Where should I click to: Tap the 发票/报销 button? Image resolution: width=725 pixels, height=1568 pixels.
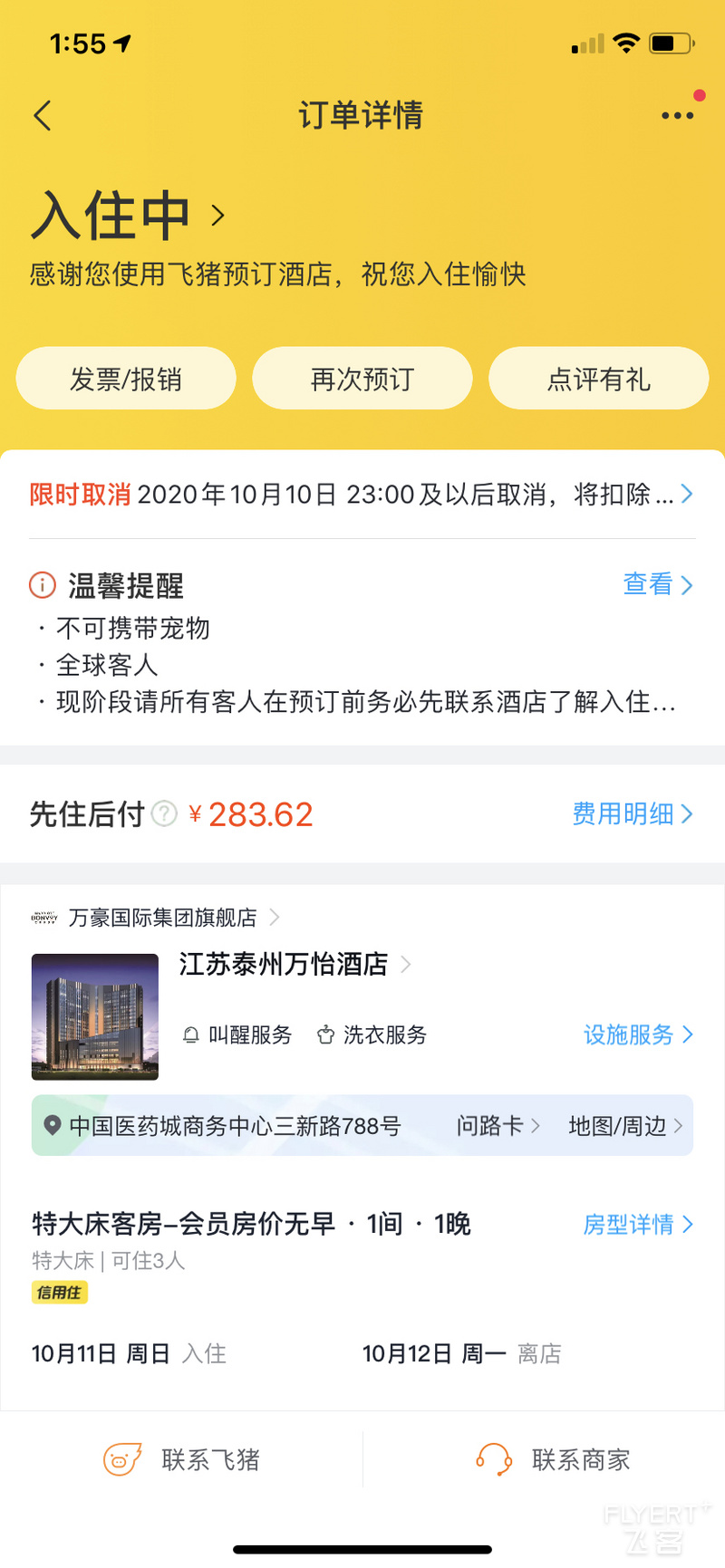point(126,379)
